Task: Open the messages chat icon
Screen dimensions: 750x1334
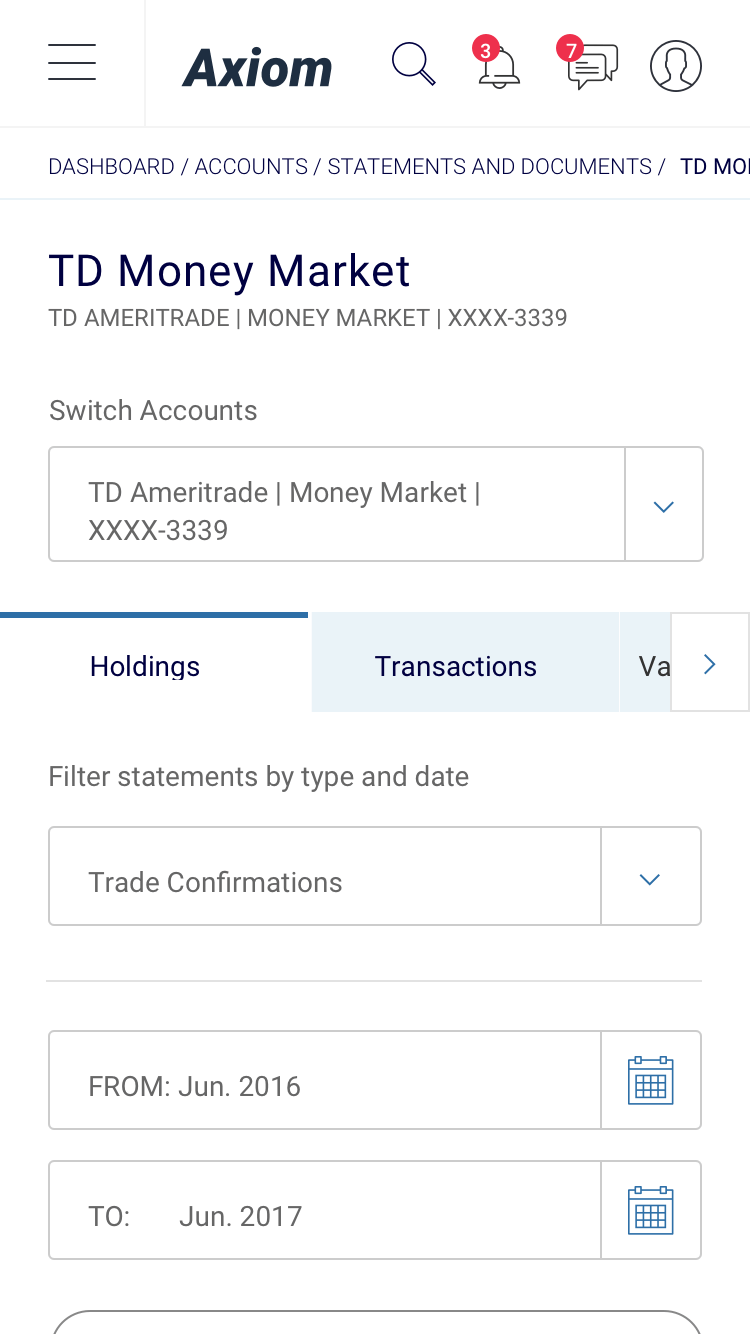Action: 590,64
